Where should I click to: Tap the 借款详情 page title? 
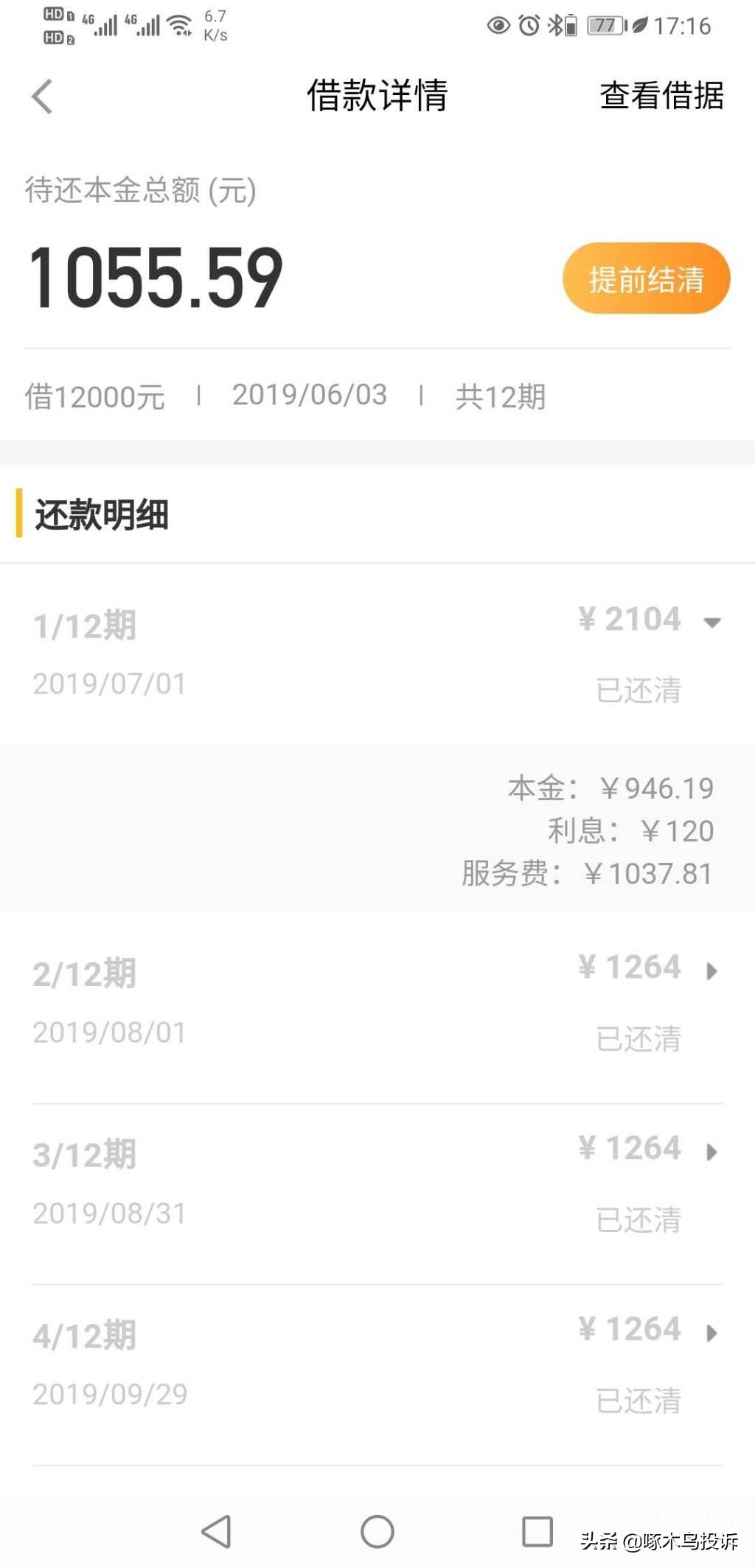click(x=377, y=96)
